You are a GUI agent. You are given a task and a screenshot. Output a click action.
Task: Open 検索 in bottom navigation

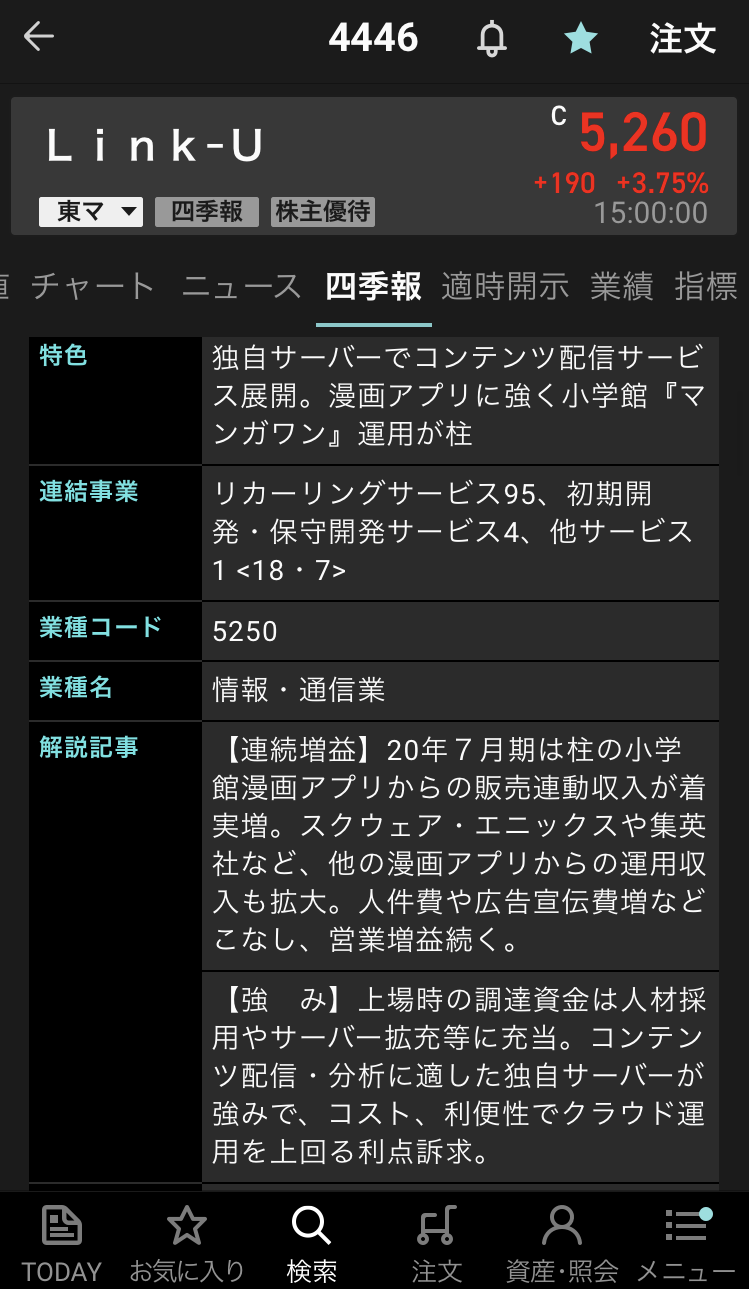[311, 1243]
